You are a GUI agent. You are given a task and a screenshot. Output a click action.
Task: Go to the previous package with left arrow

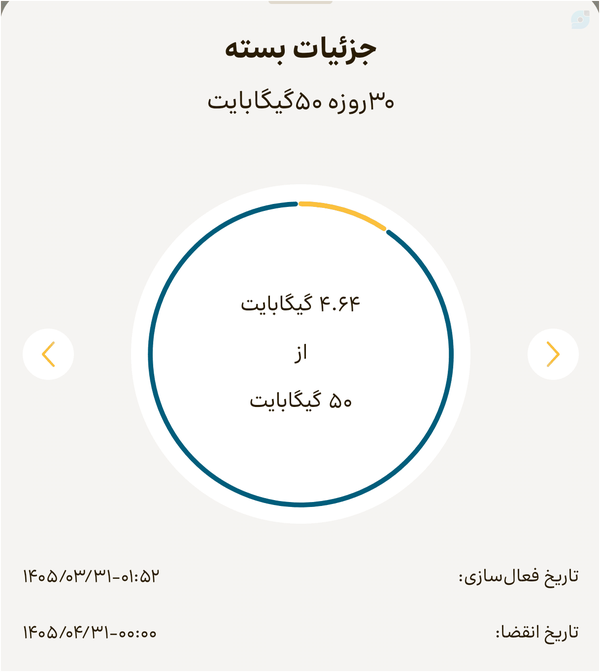click(x=48, y=354)
